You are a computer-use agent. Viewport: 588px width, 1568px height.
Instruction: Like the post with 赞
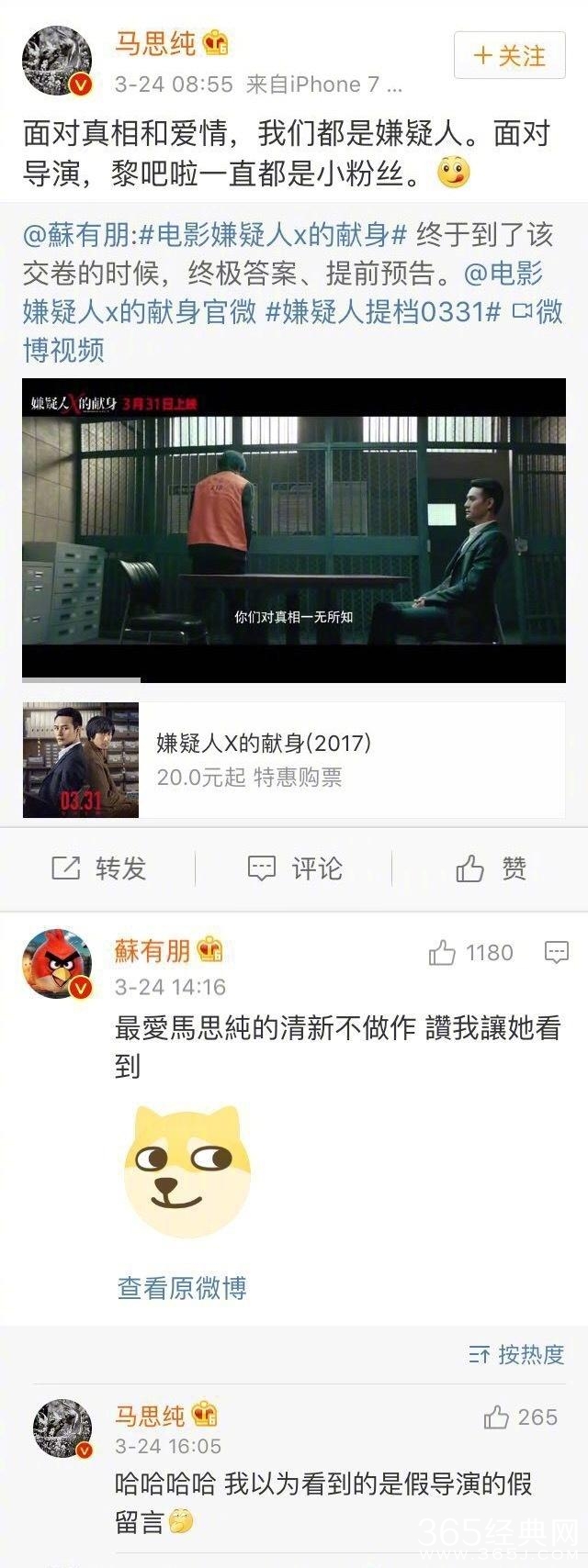(x=492, y=868)
